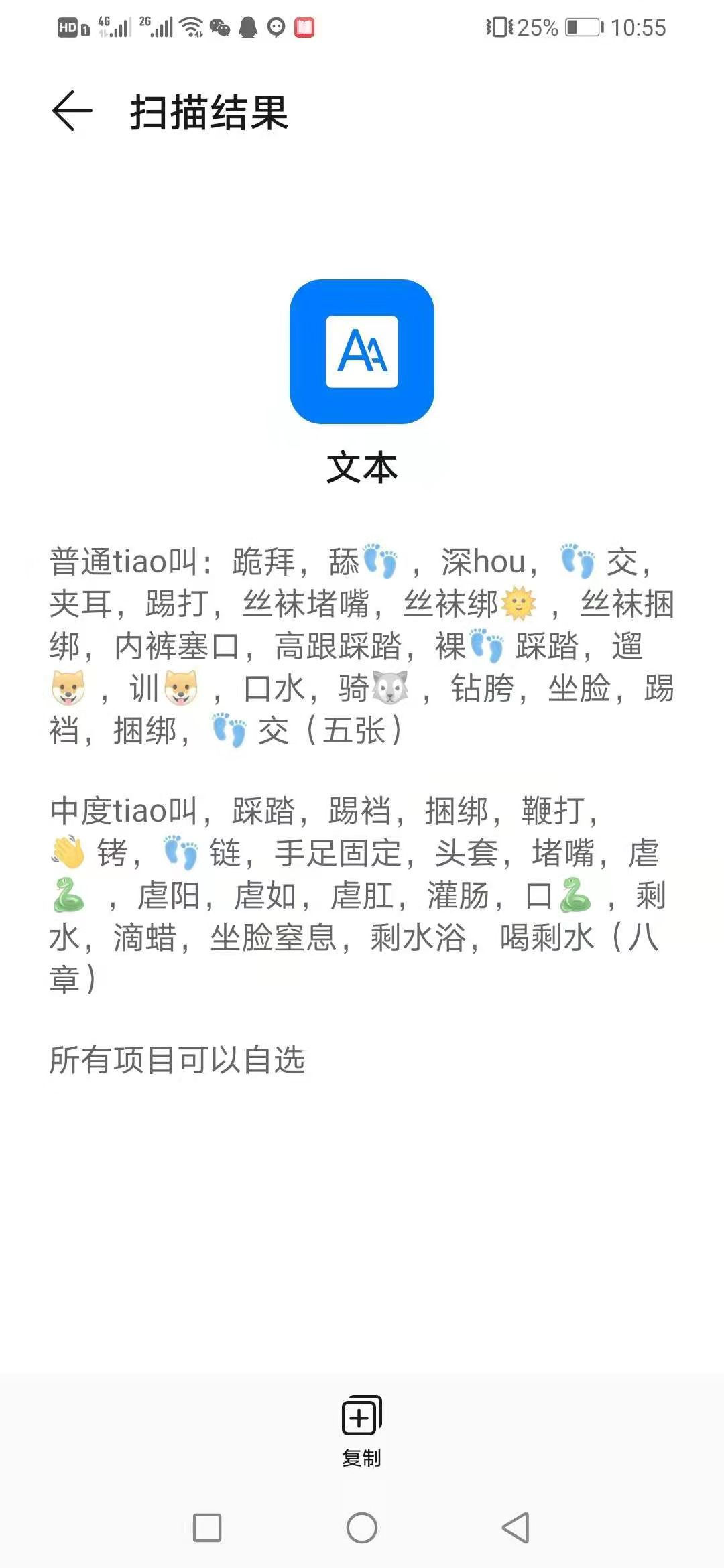
Task: Tap the red book icon in status bar
Action: [x=304, y=28]
